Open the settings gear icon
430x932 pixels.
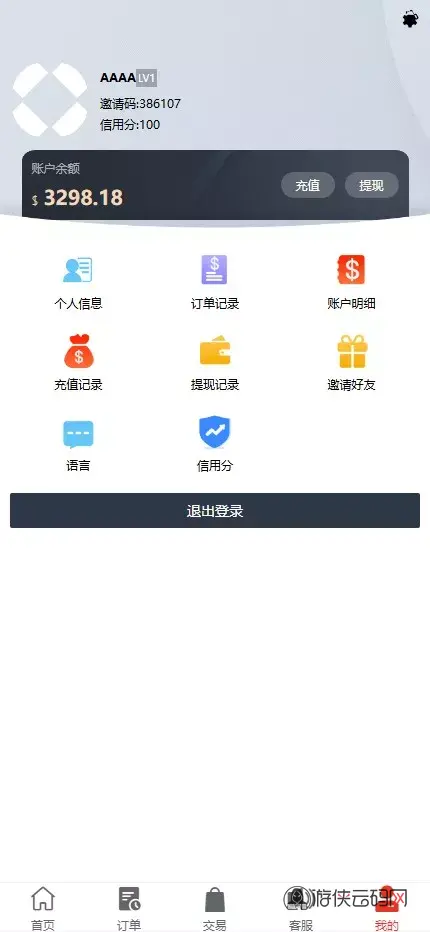(x=410, y=19)
